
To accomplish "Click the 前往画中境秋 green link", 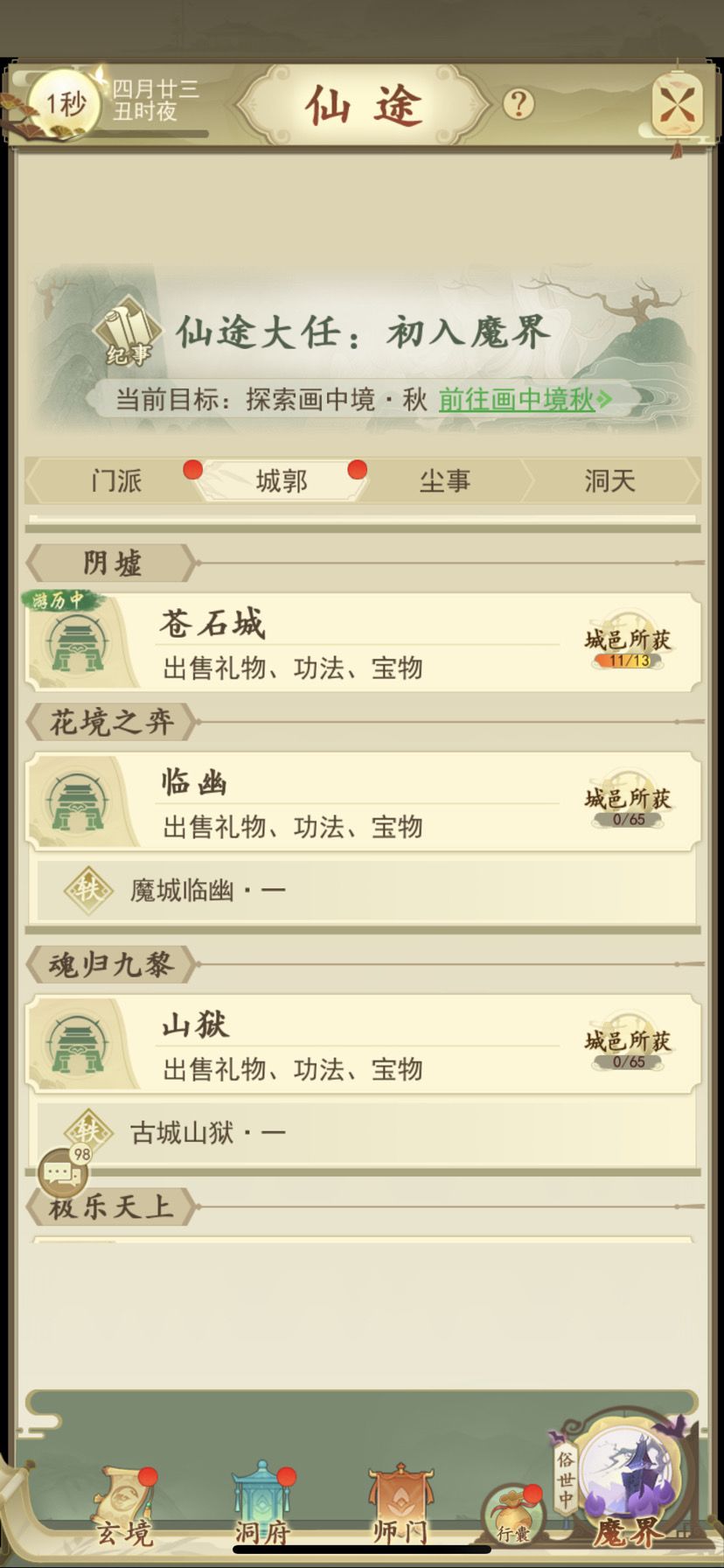I will [520, 400].
